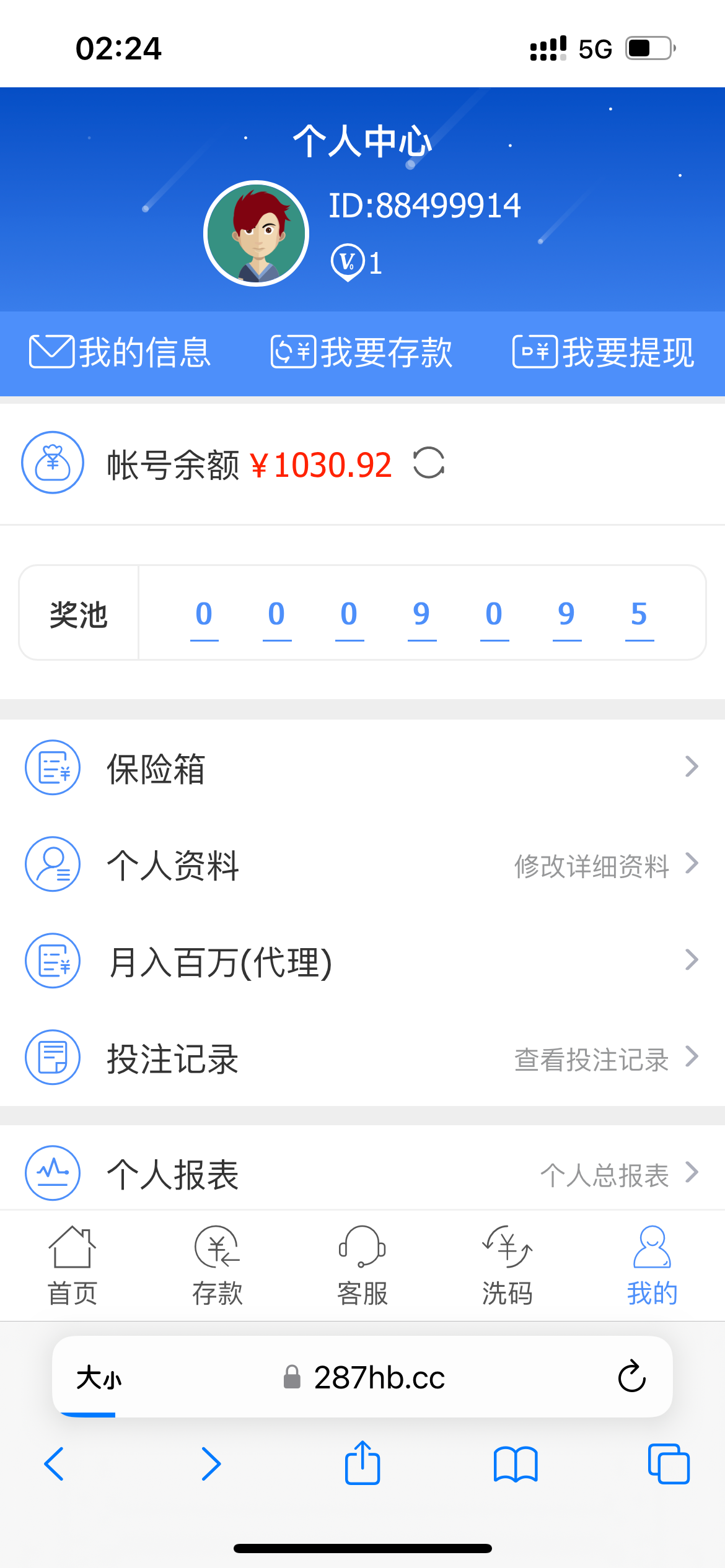This screenshot has width=725, height=1568.
Task: Expand 修改详细资料 chevron
Action: [x=690, y=865]
